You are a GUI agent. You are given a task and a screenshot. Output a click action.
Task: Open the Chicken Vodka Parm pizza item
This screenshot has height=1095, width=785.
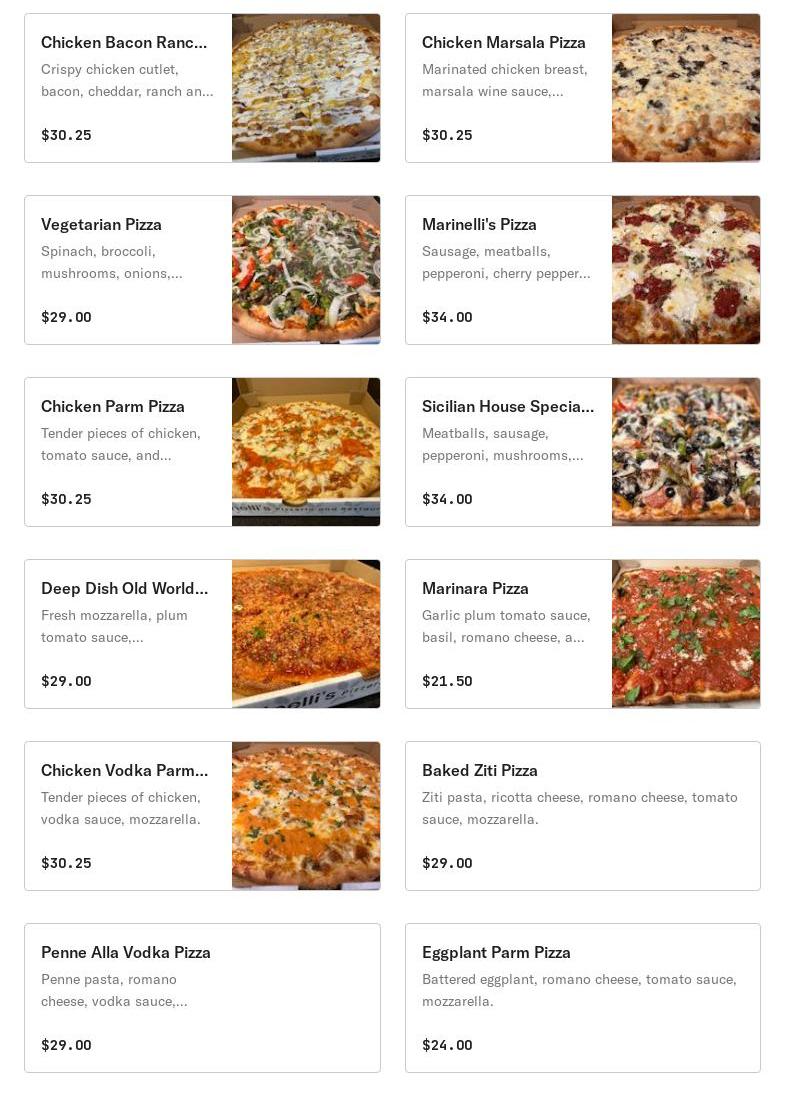click(x=202, y=816)
